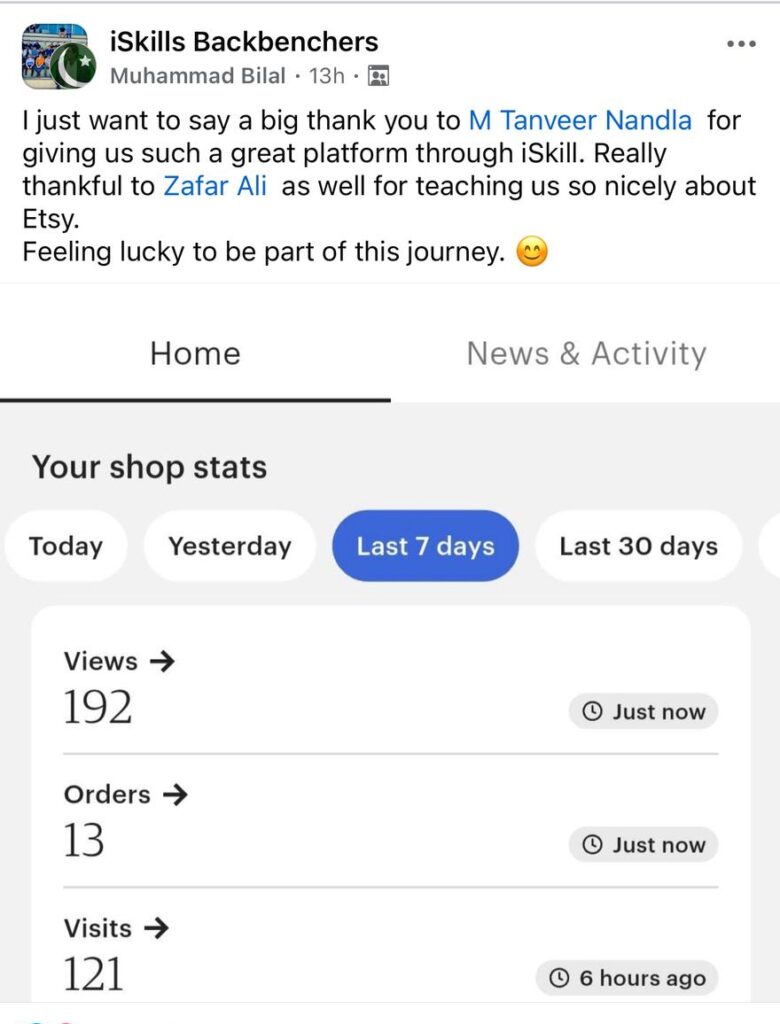Tap the group avatar with the flag

coord(57,58)
